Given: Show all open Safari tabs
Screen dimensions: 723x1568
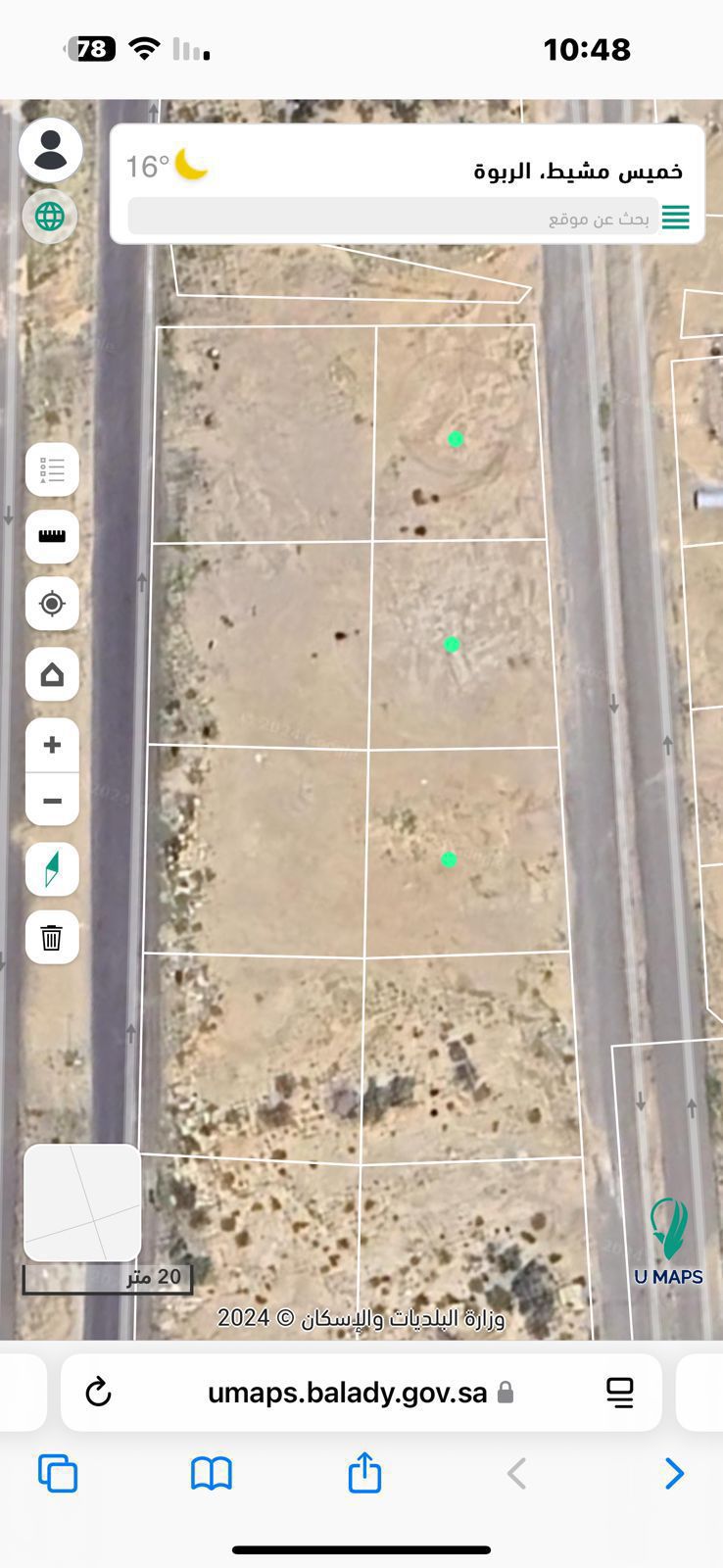Looking at the screenshot, I should pyautogui.click(x=58, y=1473).
